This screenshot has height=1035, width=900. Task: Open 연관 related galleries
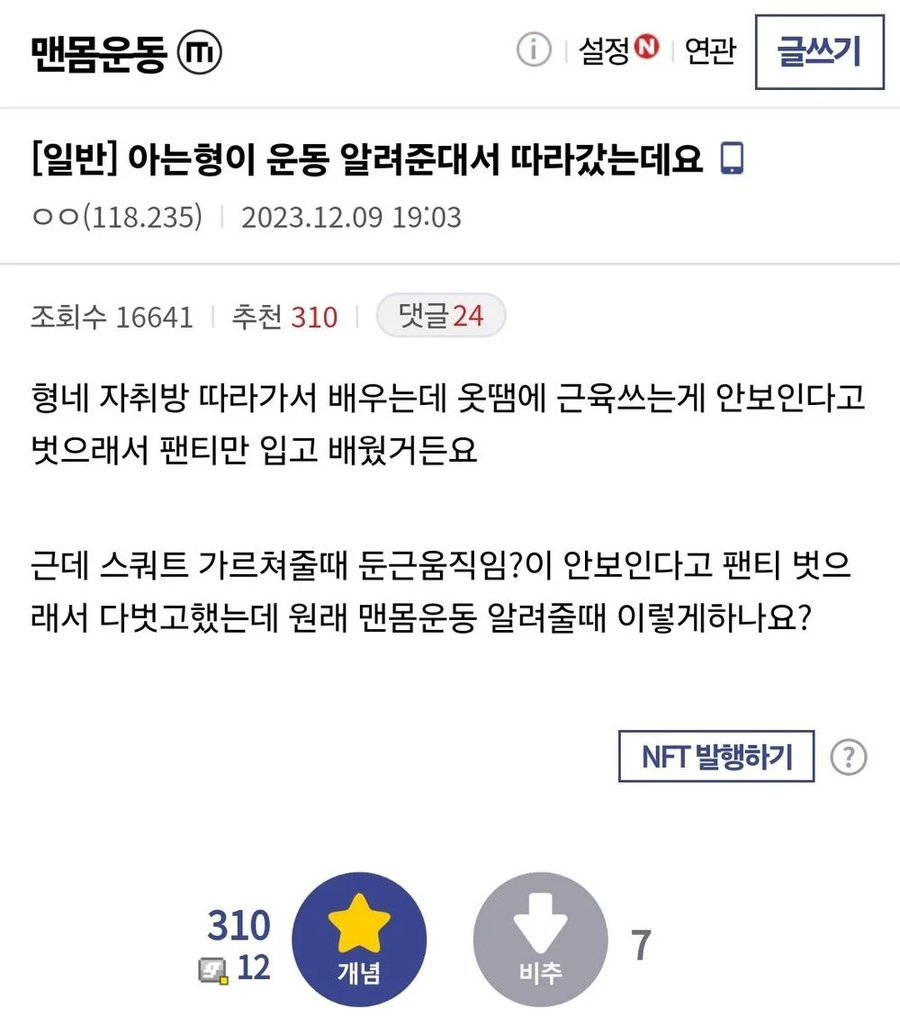(x=710, y=52)
